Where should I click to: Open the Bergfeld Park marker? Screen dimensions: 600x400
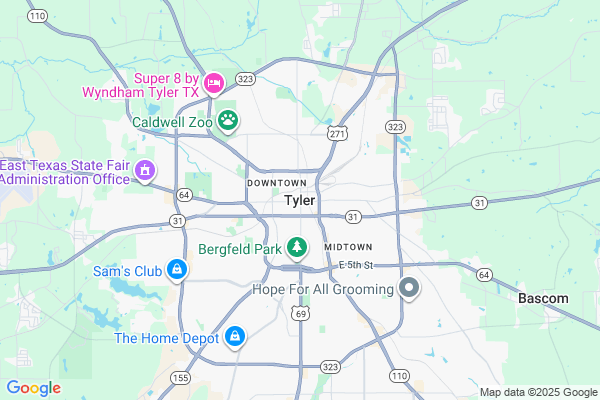point(297,247)
